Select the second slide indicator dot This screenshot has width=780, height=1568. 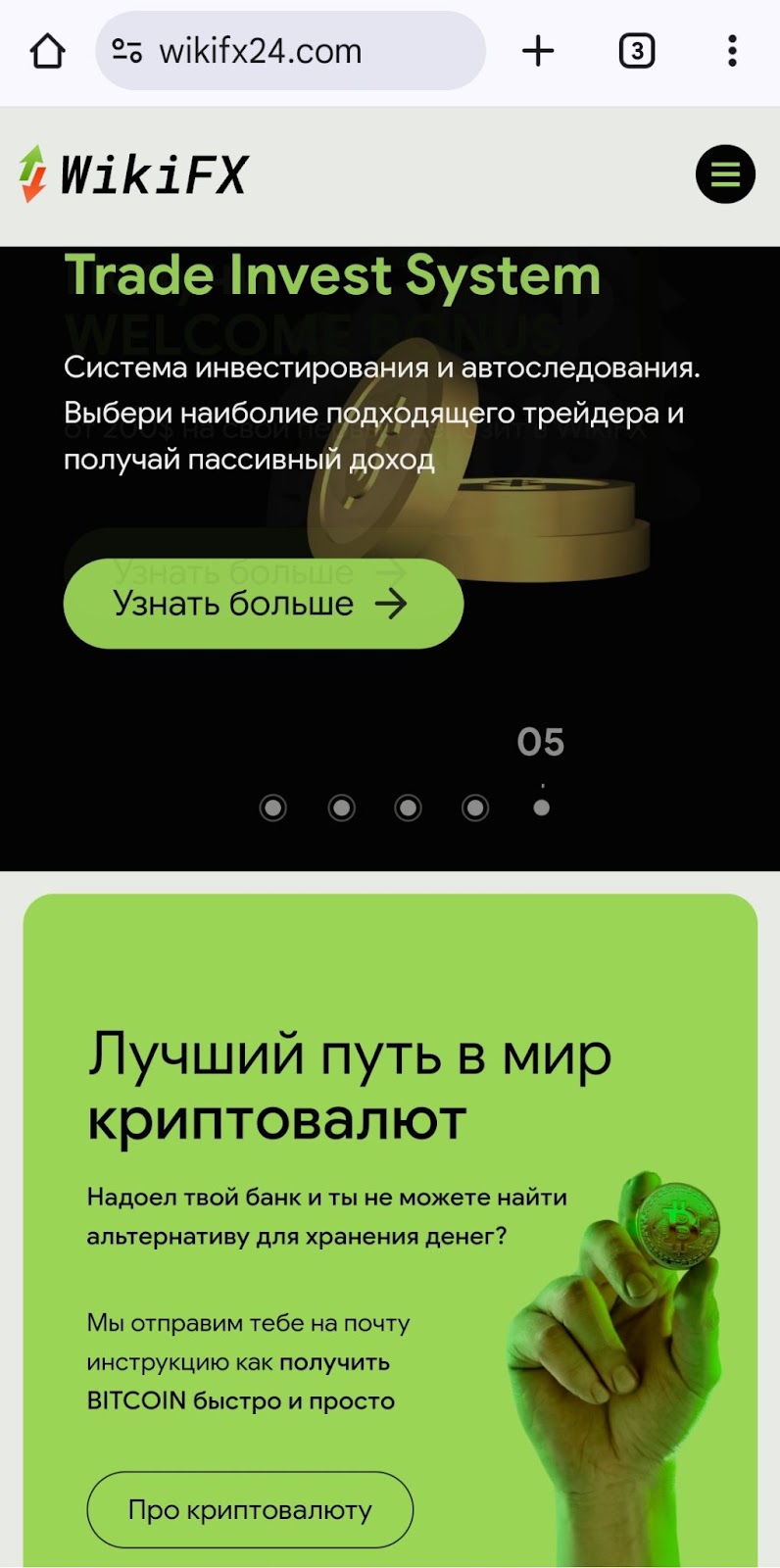tap(341, 808)
